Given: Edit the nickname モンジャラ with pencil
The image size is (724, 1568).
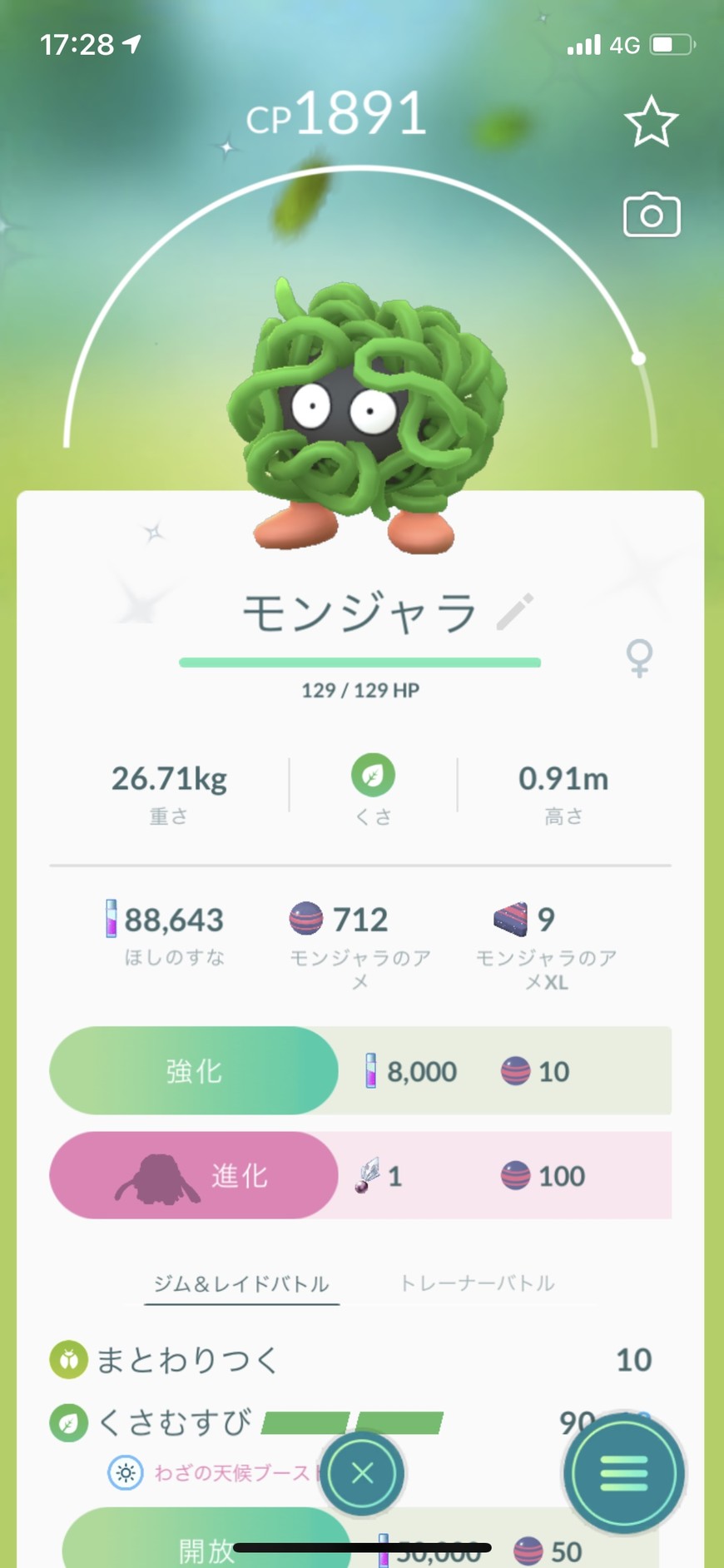Looking at the screenshot, I should point(515,613).
